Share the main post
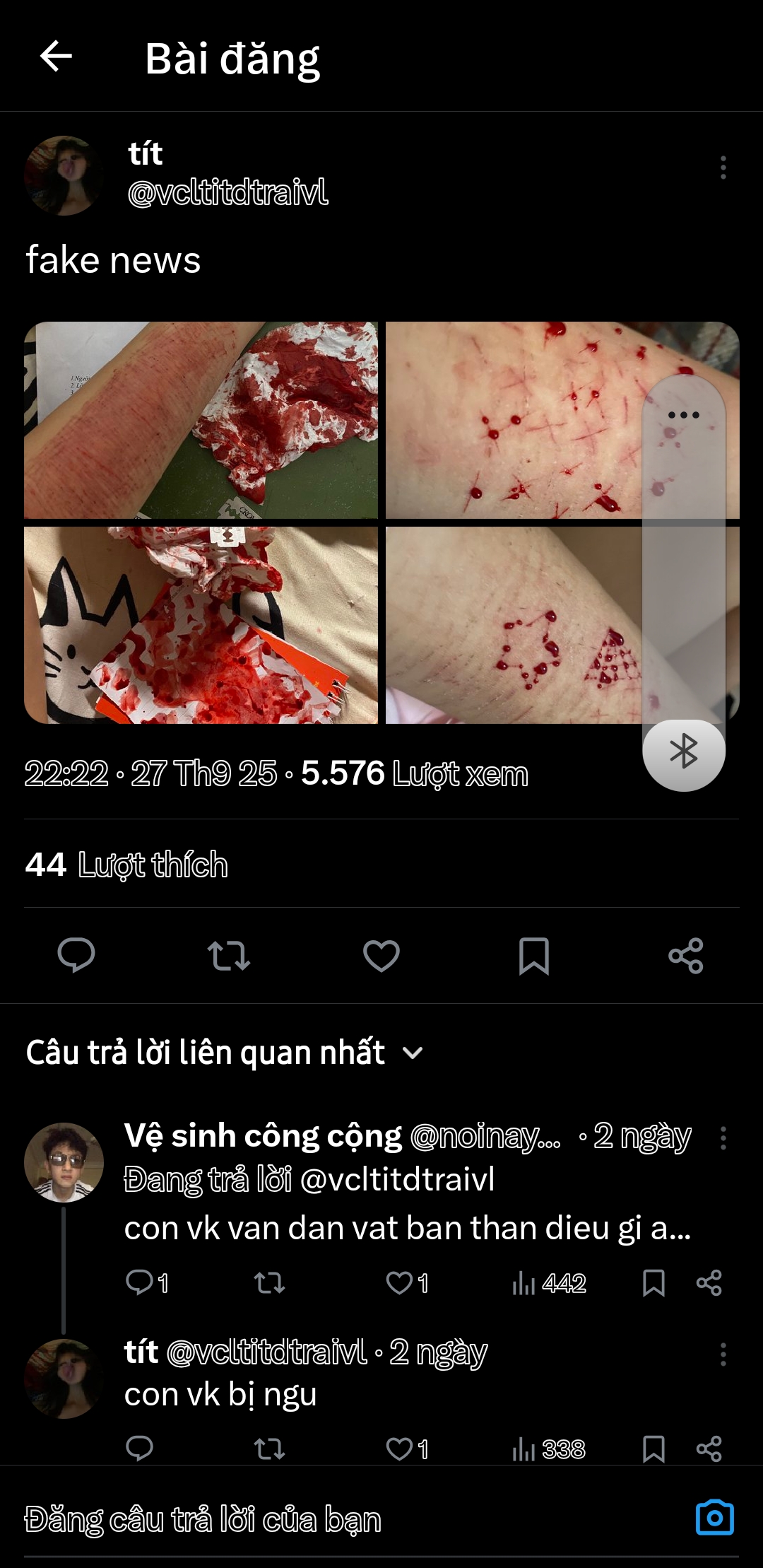This screenshot has height=1568, width=763. click(686, 955)
